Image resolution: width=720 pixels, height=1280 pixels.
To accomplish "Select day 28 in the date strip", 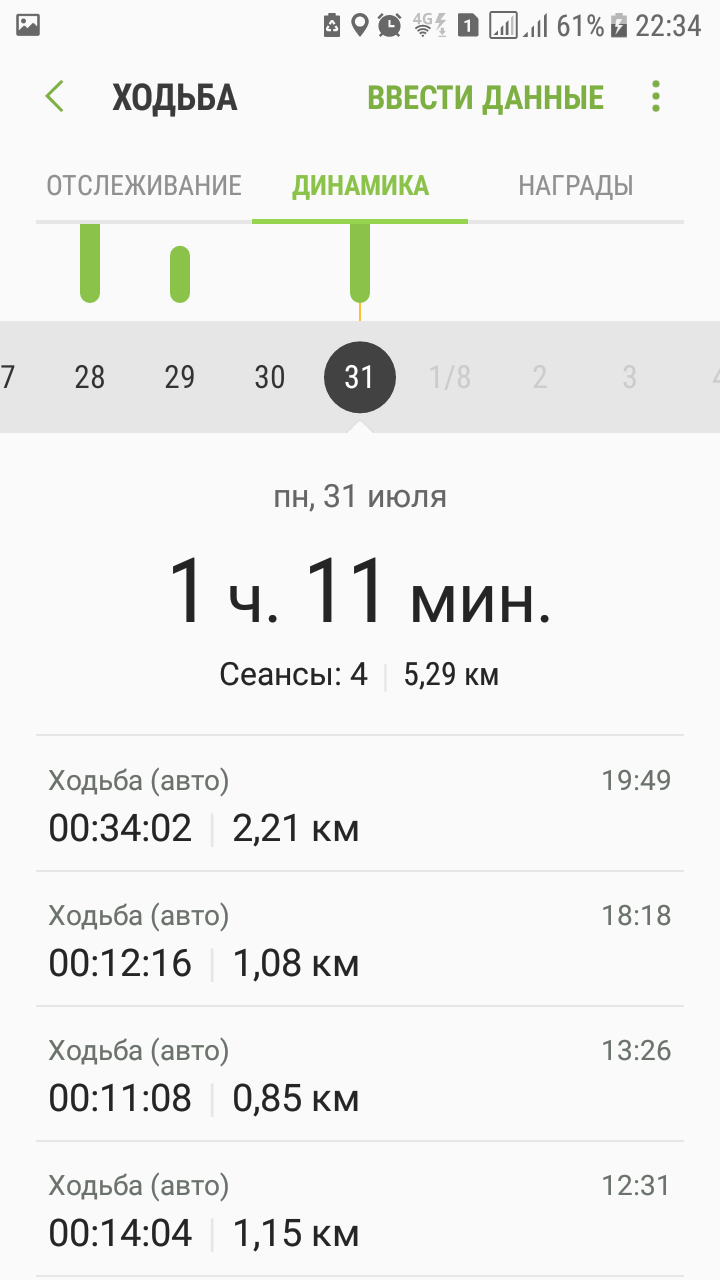I will click(90, 377).
